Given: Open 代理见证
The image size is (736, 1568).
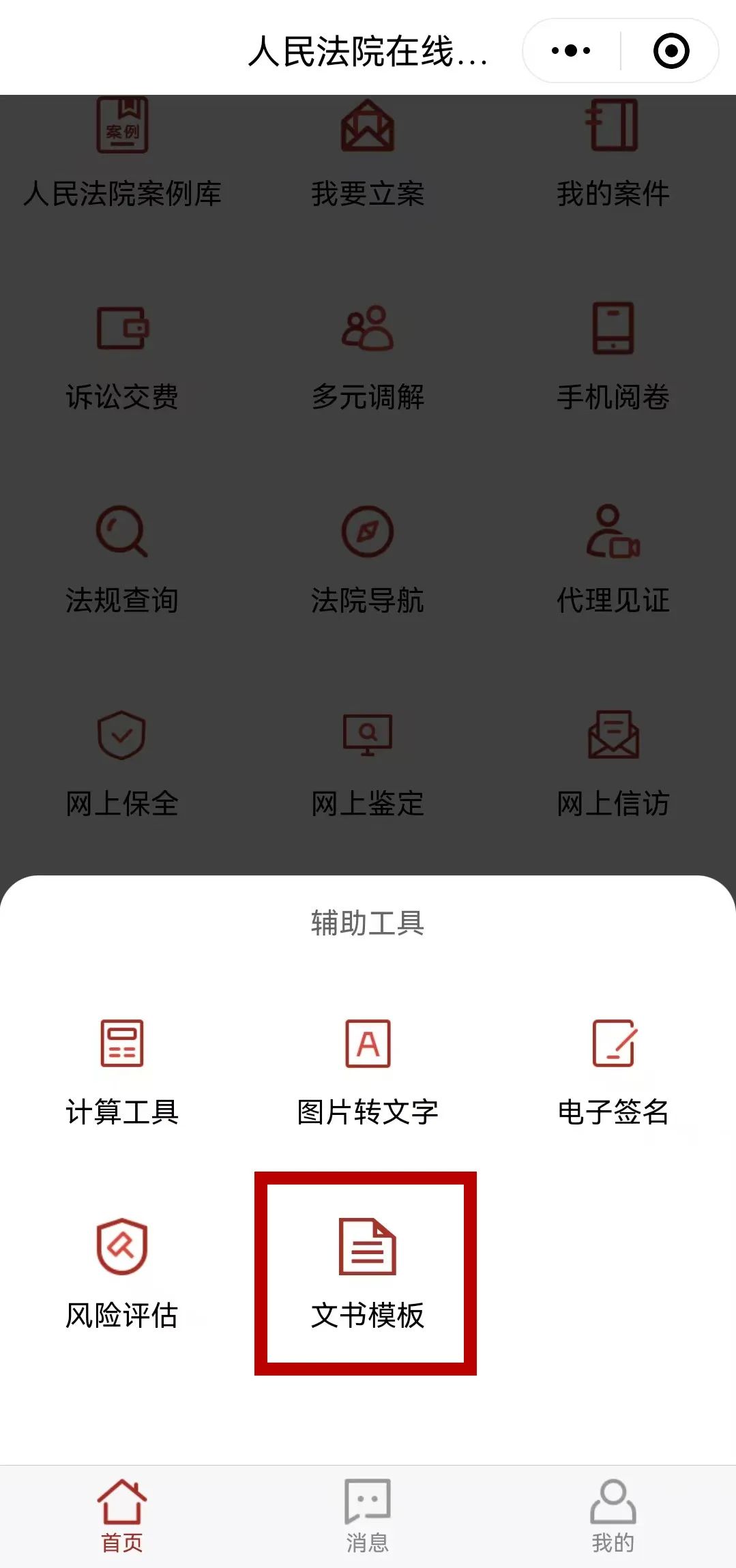Looking at the screenshot, I should tap(613, 560).
